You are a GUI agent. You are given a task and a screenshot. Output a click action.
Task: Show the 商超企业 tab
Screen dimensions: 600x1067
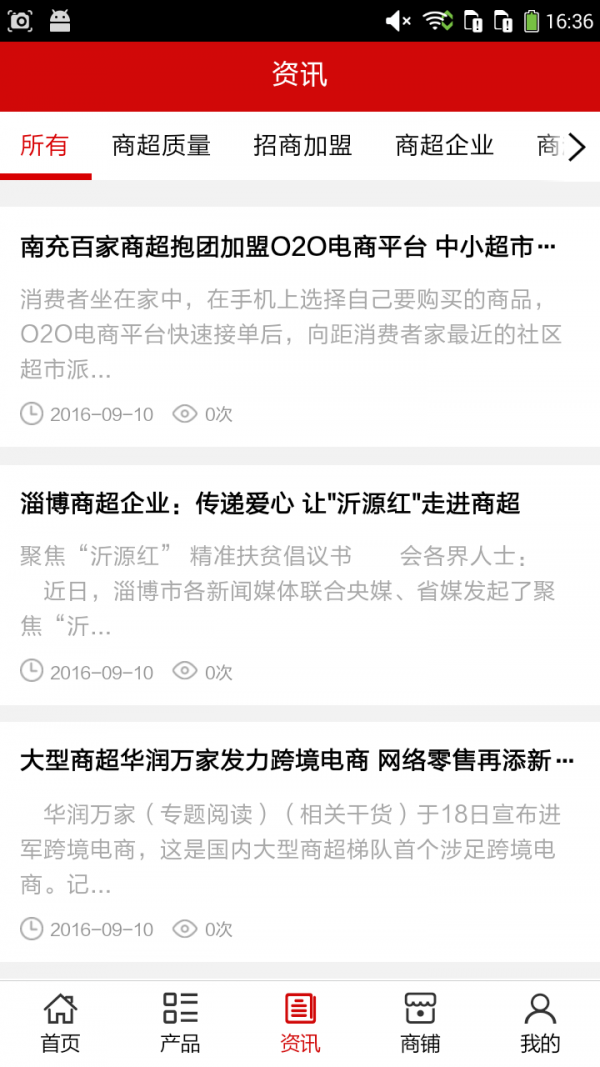coord(444,146)
